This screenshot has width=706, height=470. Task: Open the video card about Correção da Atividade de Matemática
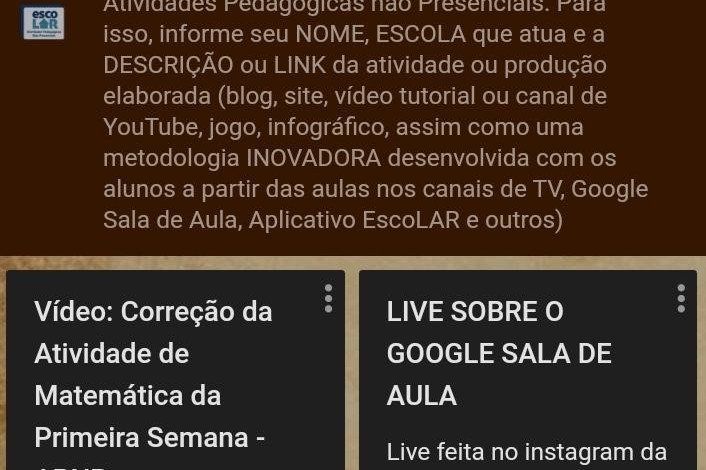click(153, 374)
